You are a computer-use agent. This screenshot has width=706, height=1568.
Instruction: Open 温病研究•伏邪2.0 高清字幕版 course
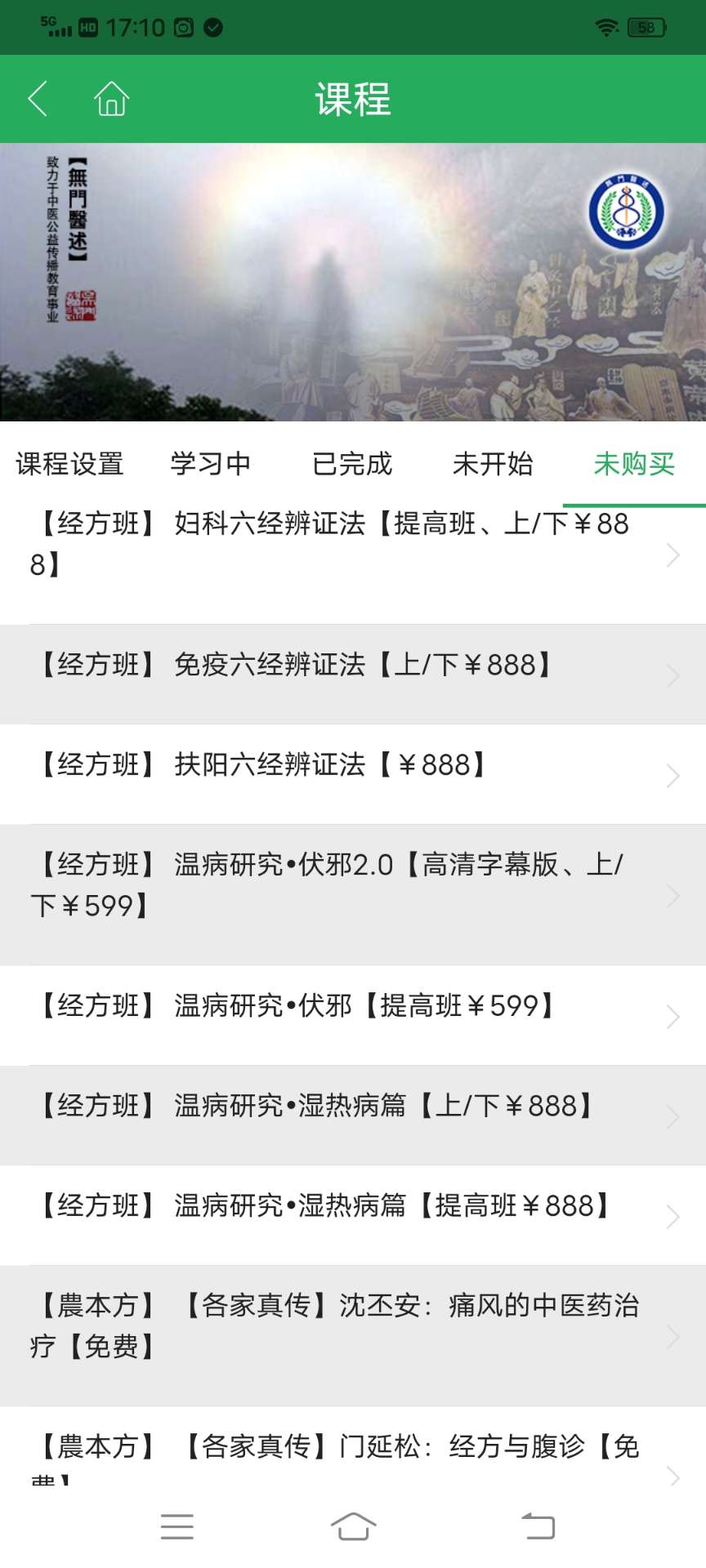353,895
